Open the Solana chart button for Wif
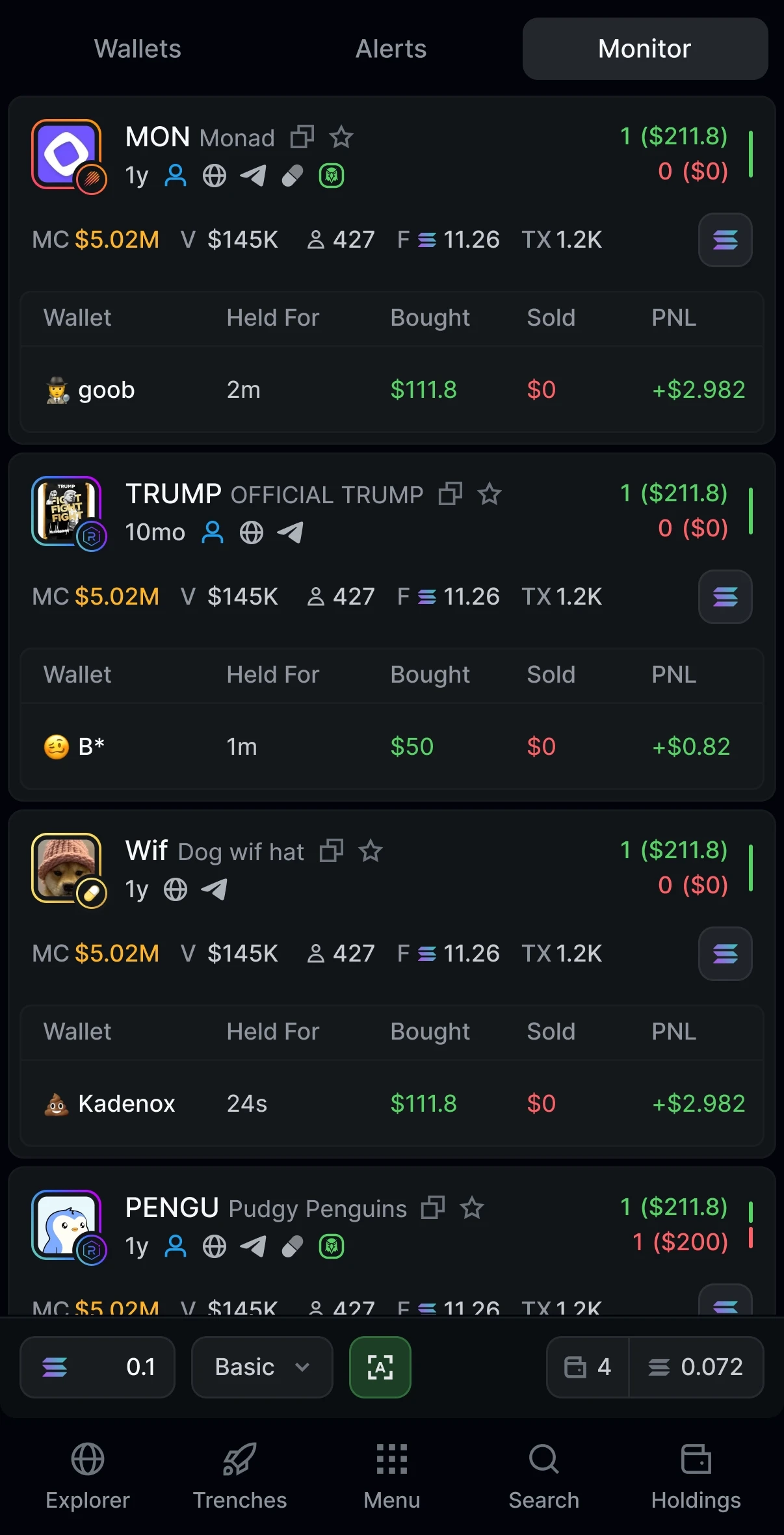 click(x=724, y=954)
